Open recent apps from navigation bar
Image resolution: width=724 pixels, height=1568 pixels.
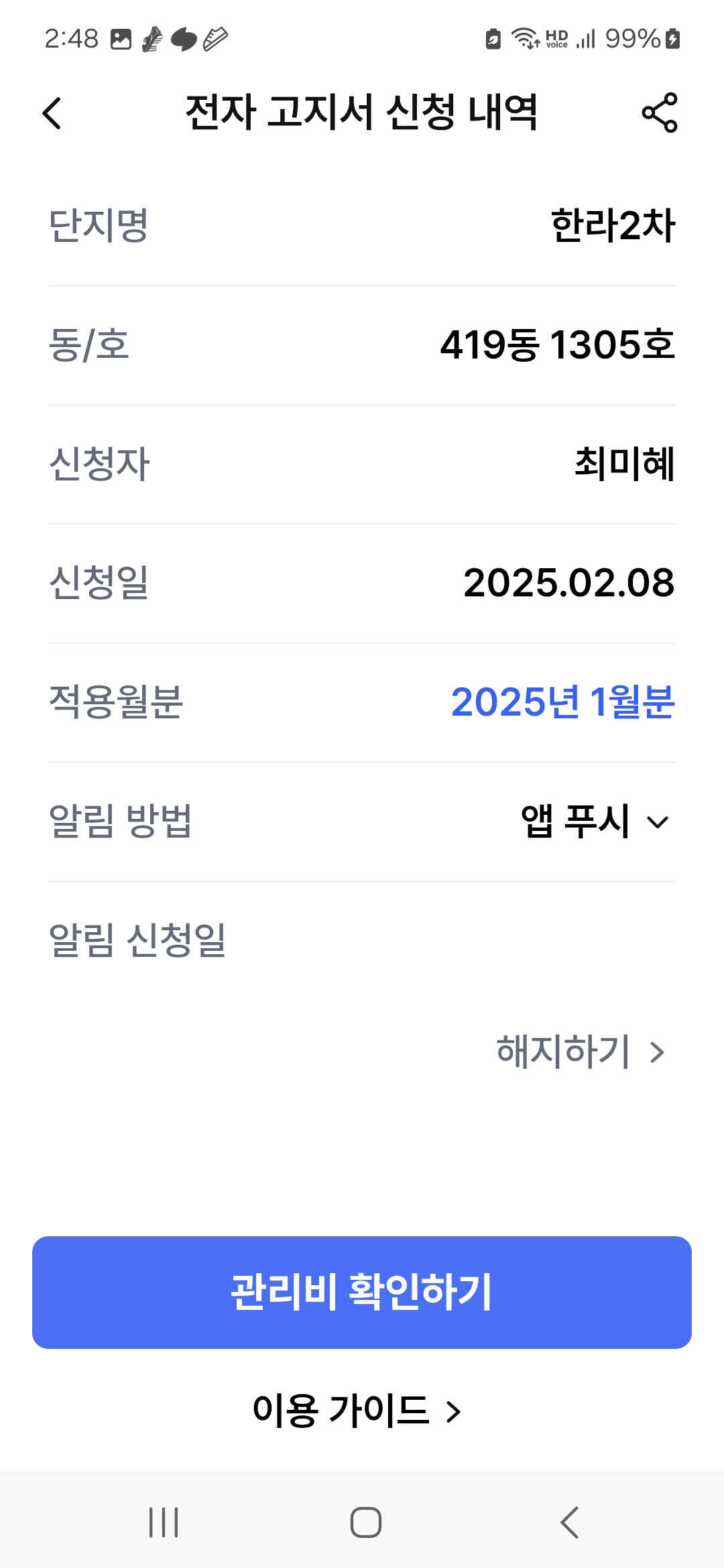tap(164, 1522)
